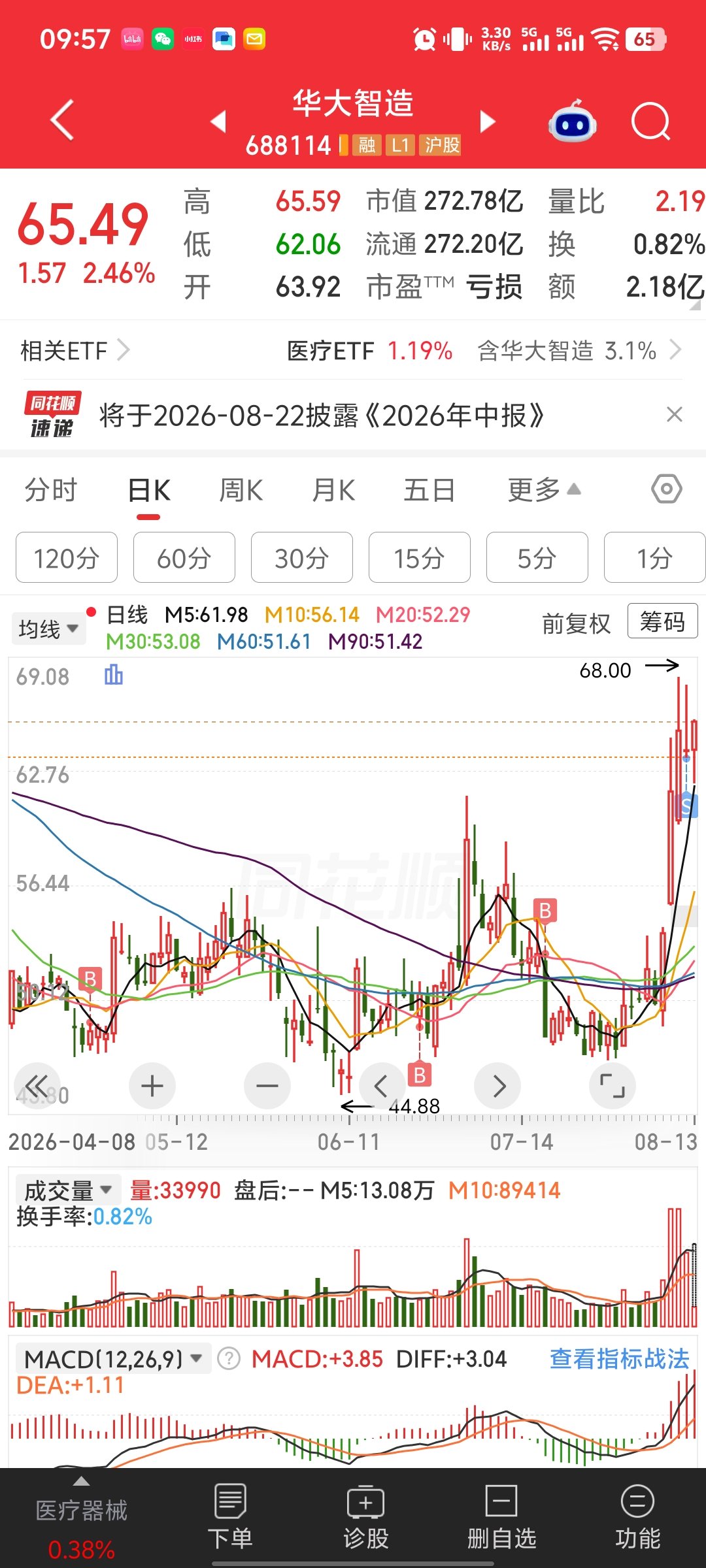Open the 成交量 indicator dropdown
Screen dimensions: 706x1568
pyautogui.click(x=68, y=1190)
